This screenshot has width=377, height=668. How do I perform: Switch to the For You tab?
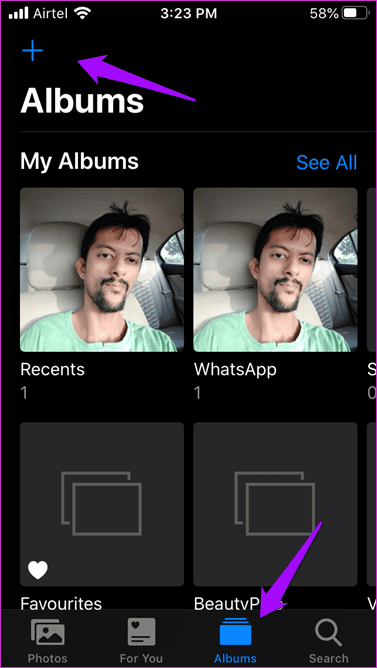click(x=141, y=640)
